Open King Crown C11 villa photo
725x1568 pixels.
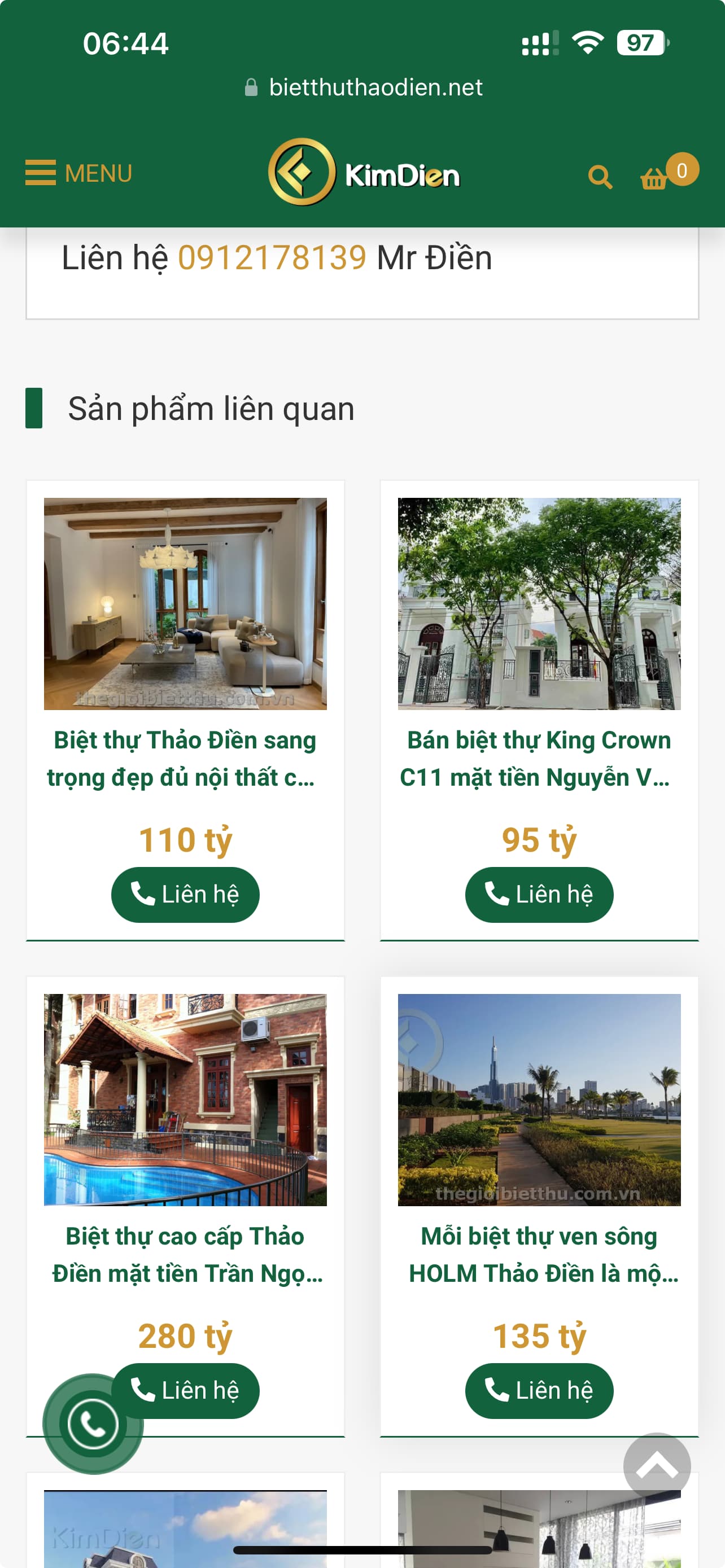[x=539, y=603]
